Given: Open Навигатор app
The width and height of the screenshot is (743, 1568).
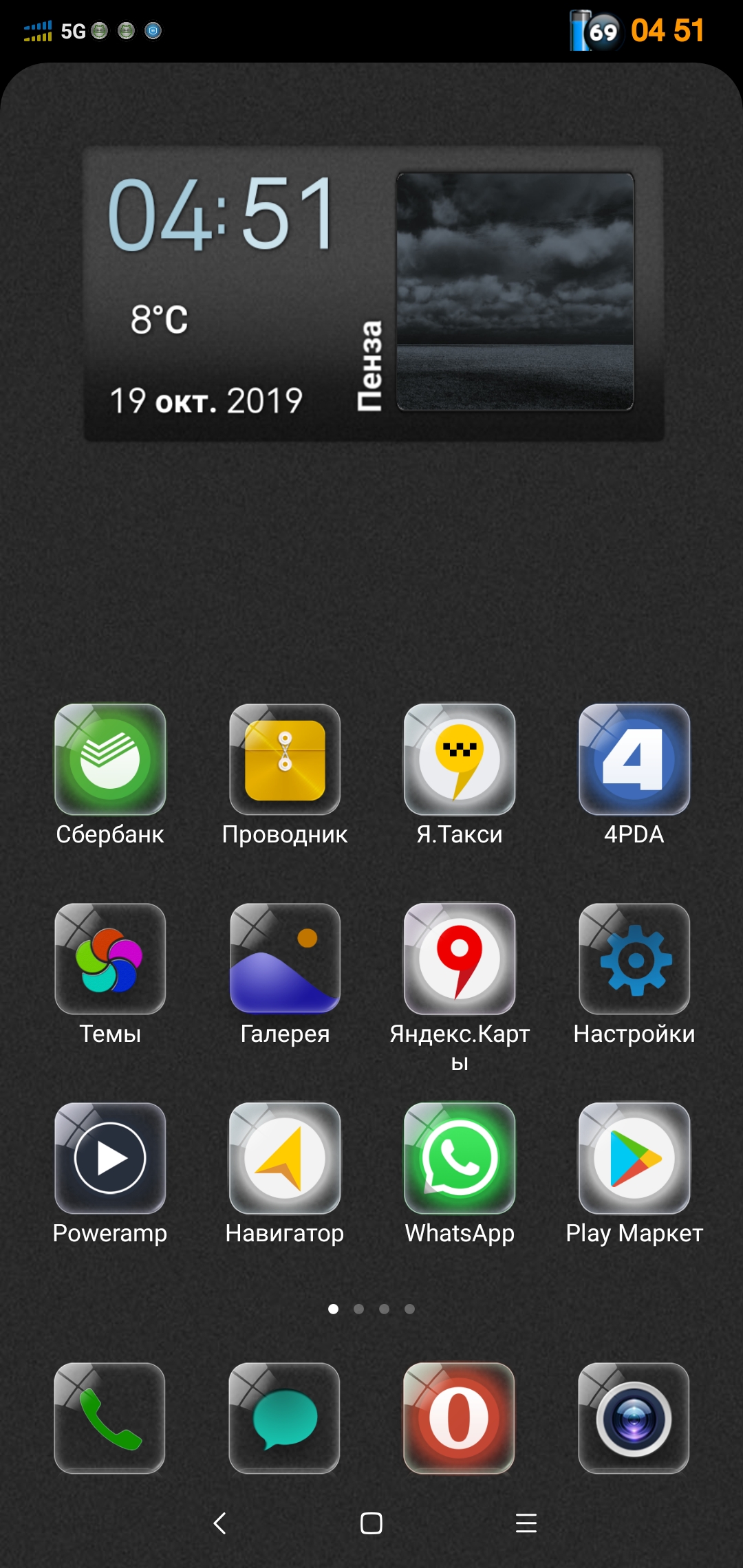Looking at the screenshot, I should tap(285, 1158).
